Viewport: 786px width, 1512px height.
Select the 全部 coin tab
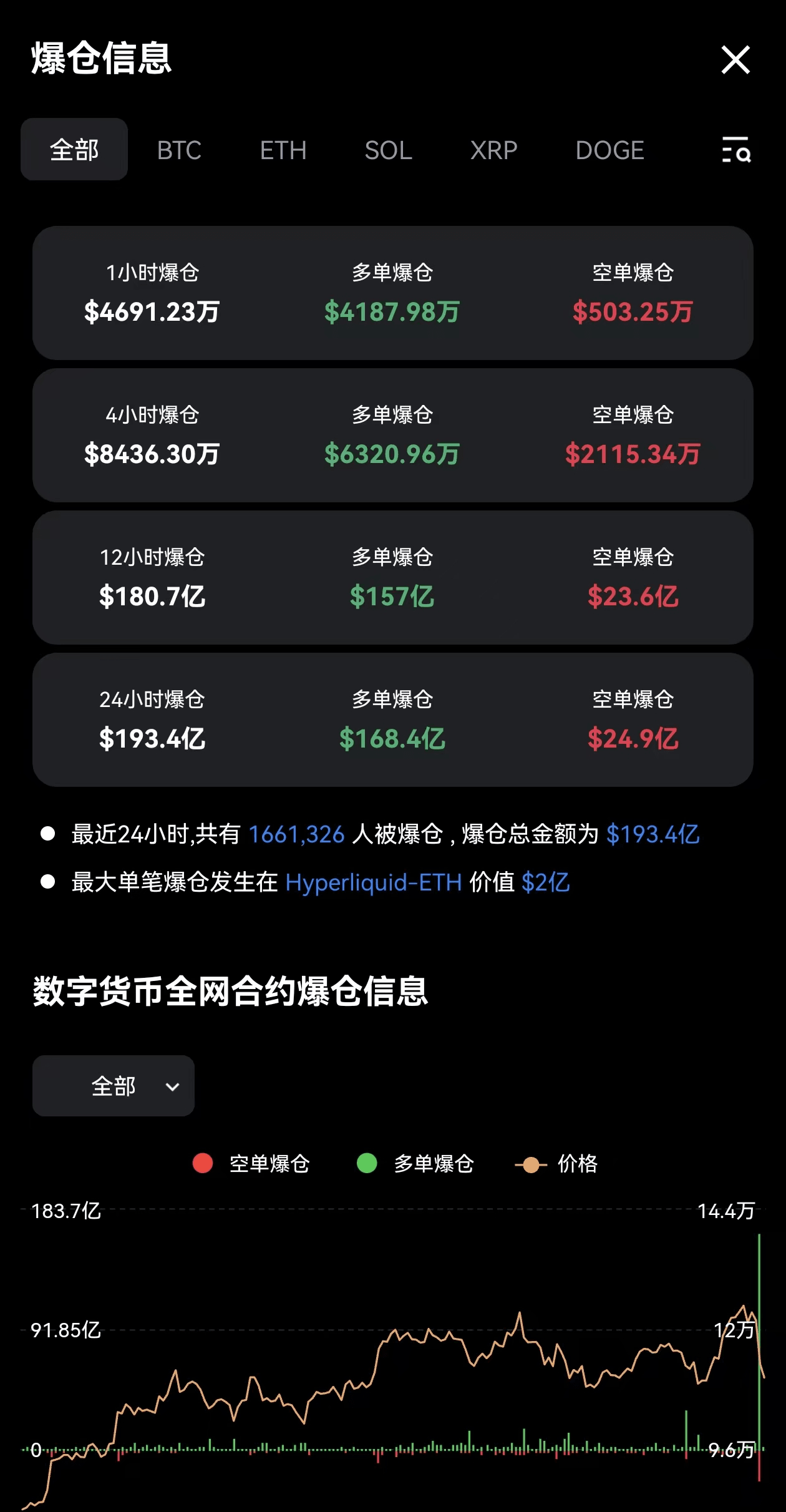tap(74, 150)
